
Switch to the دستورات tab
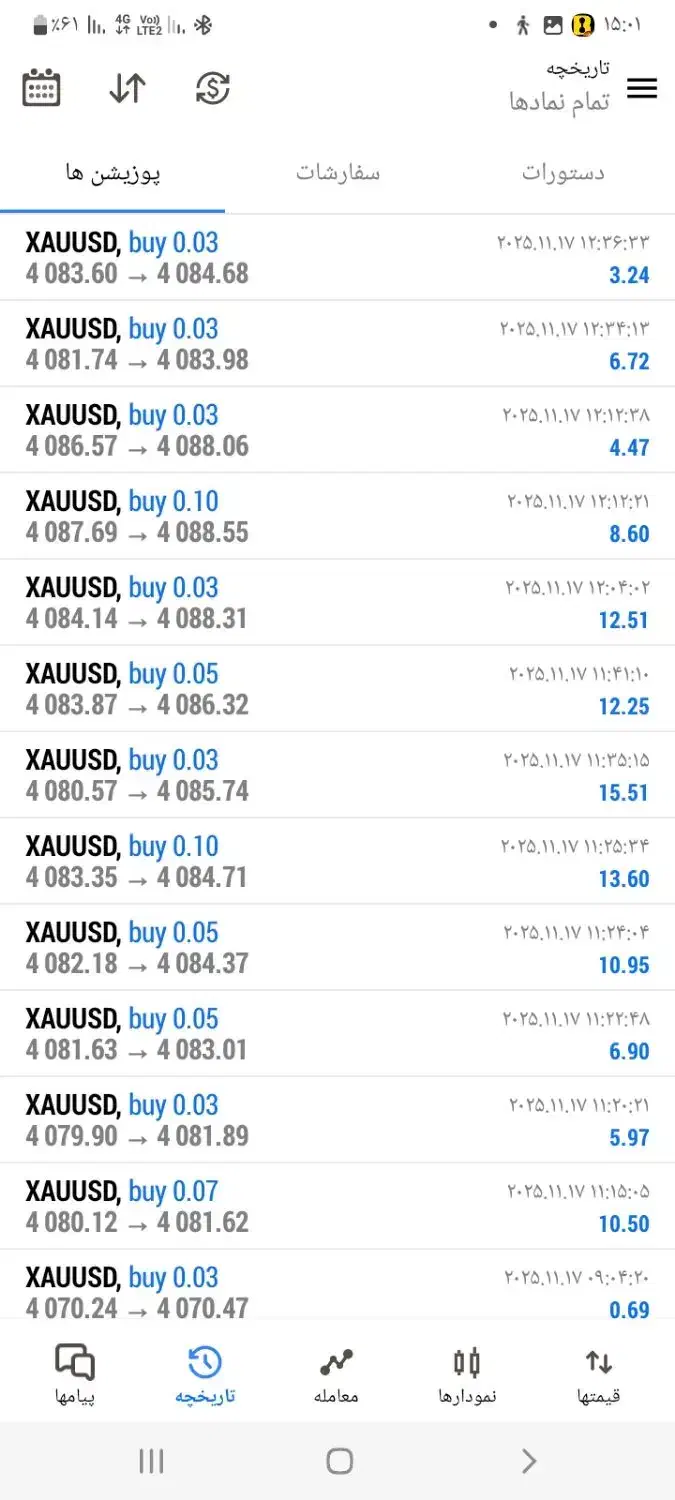tap(563, 172)
